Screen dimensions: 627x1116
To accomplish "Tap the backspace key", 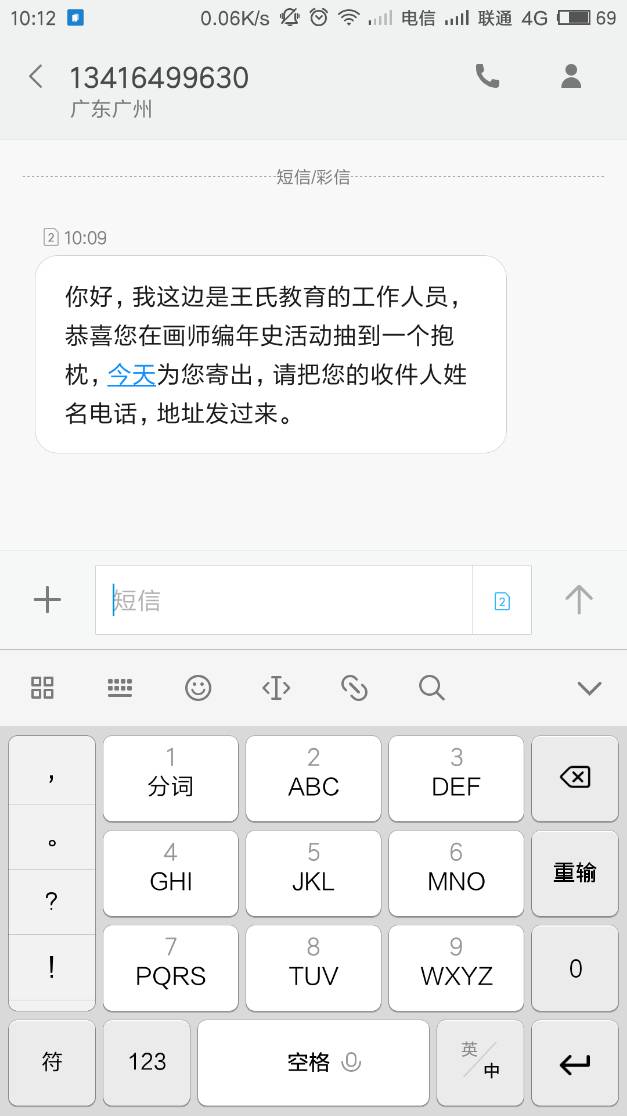I will (575, 778).
